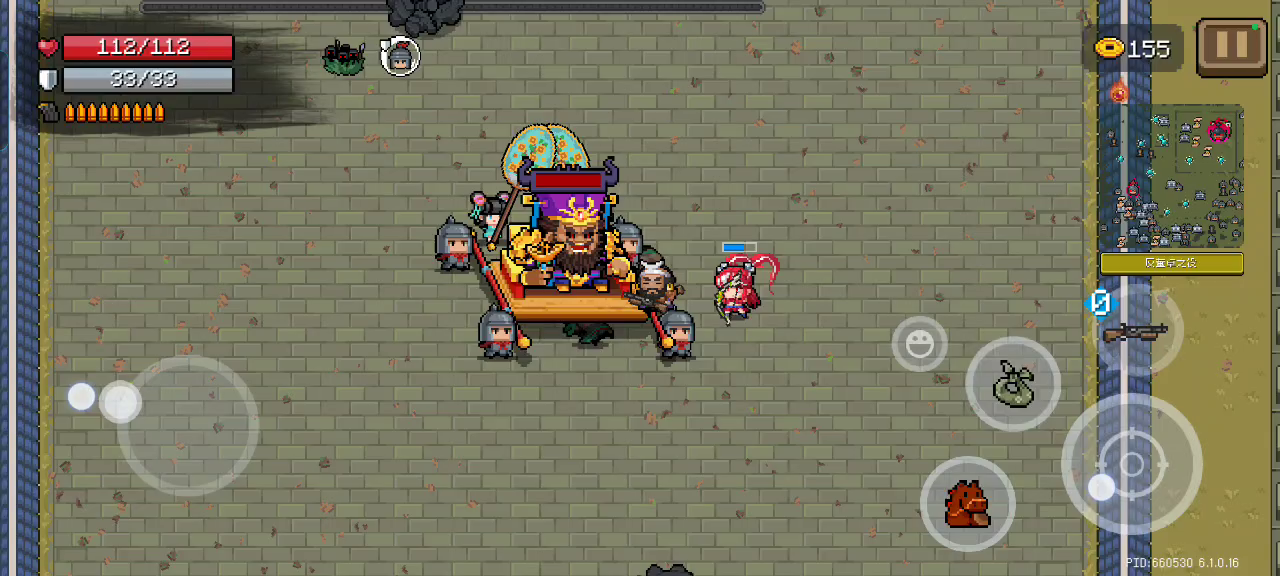Screen dimensions: 1280x576
Task: Open the dungeon minimap
Action: click(1171, 176)
